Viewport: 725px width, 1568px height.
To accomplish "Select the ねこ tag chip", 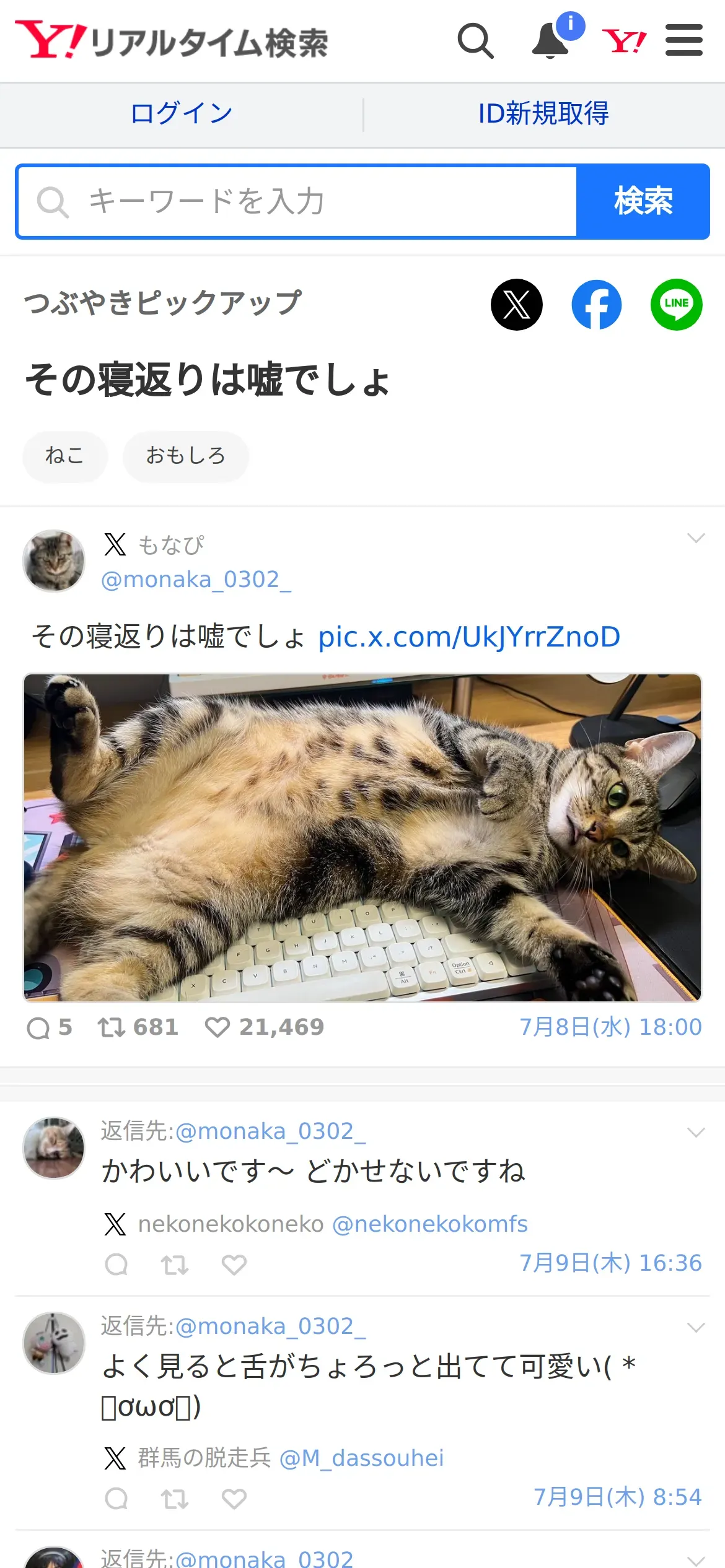I will pos(65,456).
